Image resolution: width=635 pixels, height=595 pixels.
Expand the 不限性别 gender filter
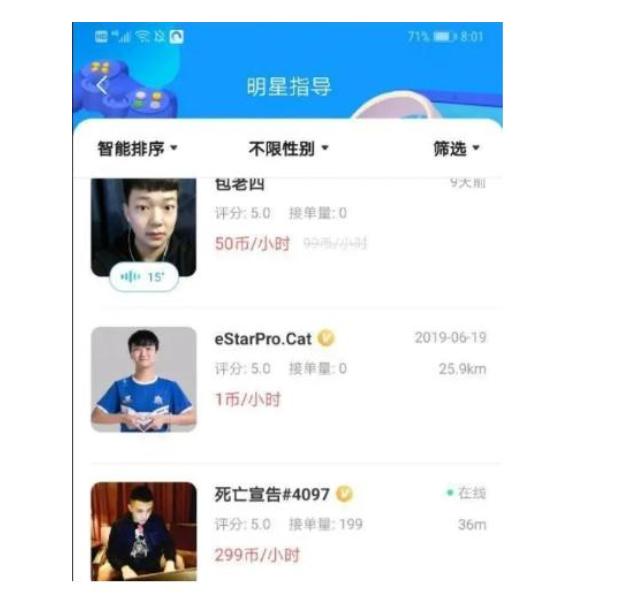pos(288,148)
